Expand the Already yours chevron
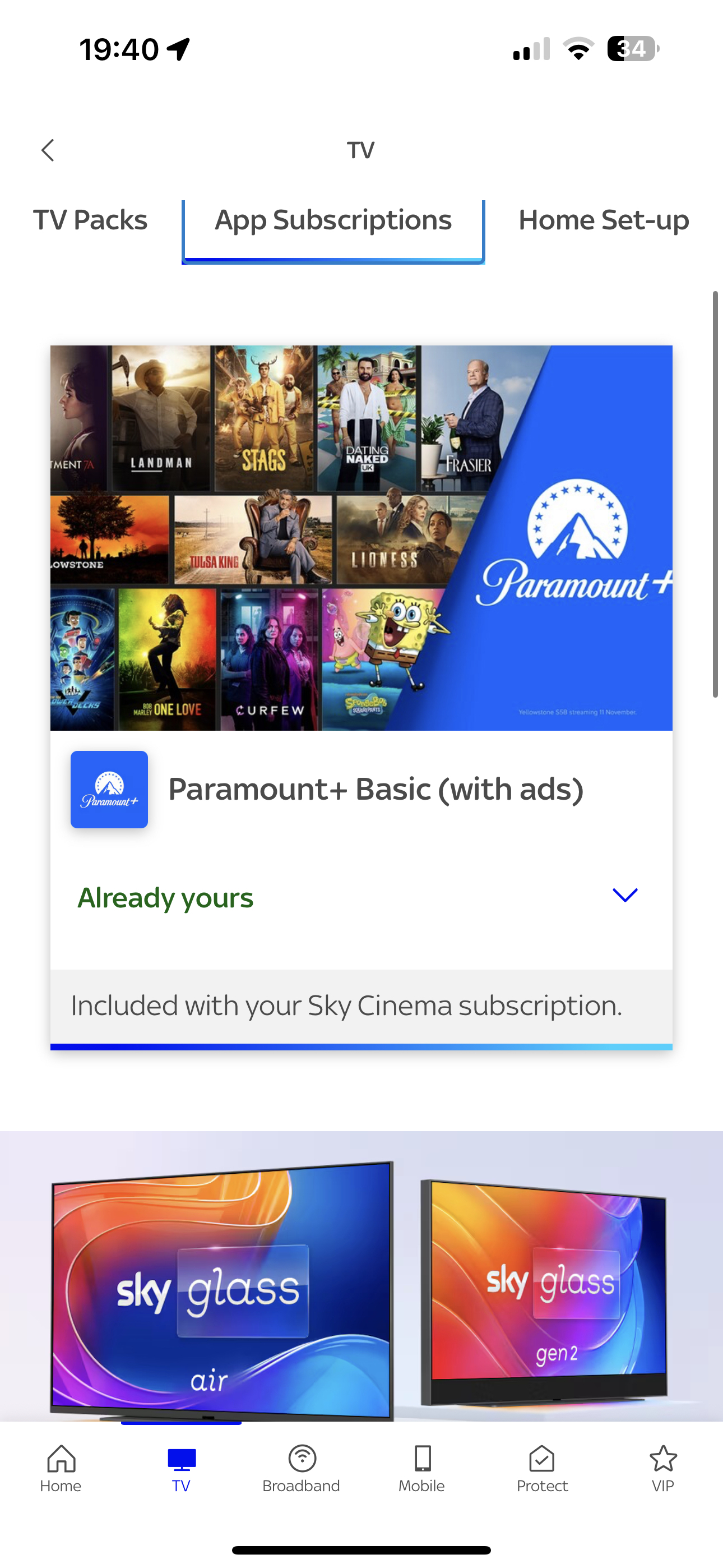 tap(624, 895)
